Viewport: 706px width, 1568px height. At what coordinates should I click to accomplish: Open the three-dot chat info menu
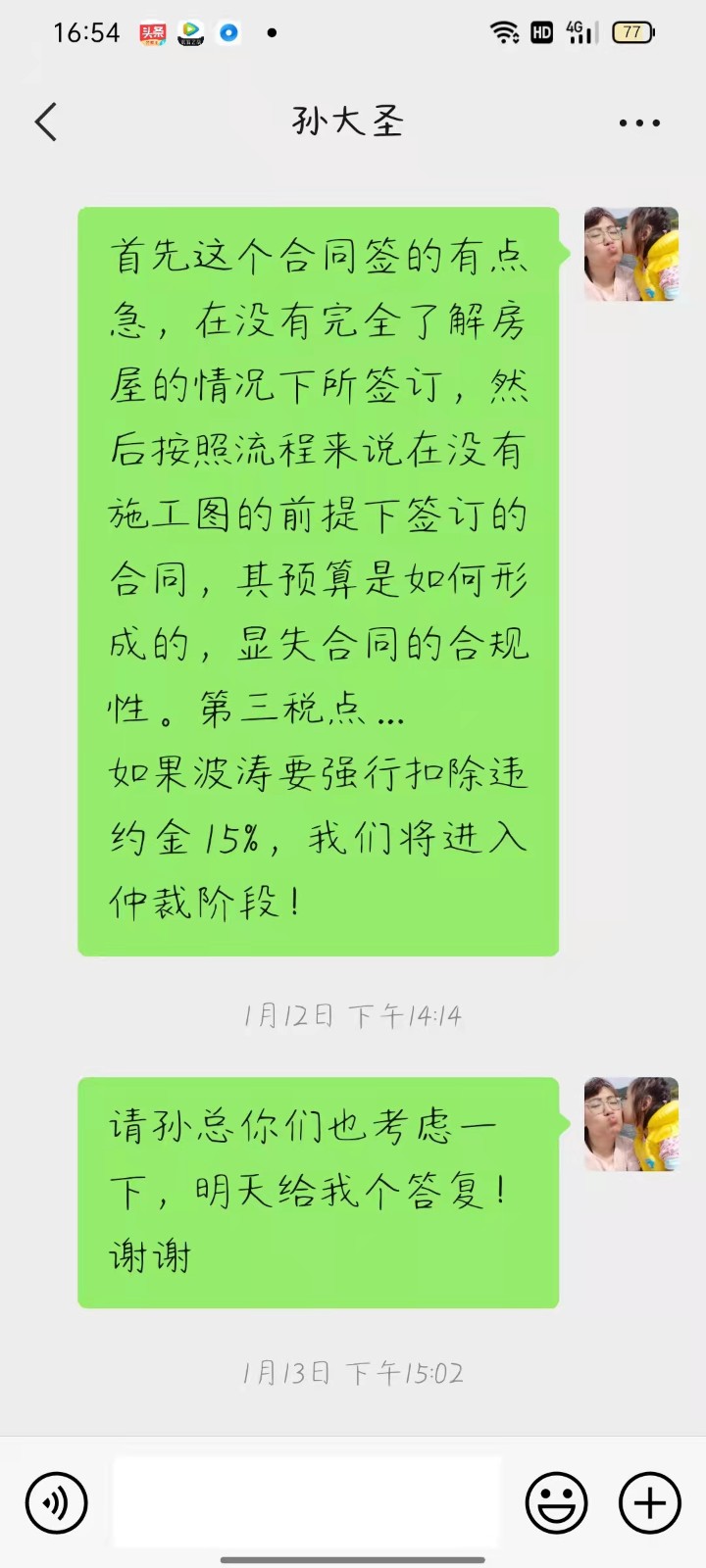pyautogui.click(x=639, y=123)
